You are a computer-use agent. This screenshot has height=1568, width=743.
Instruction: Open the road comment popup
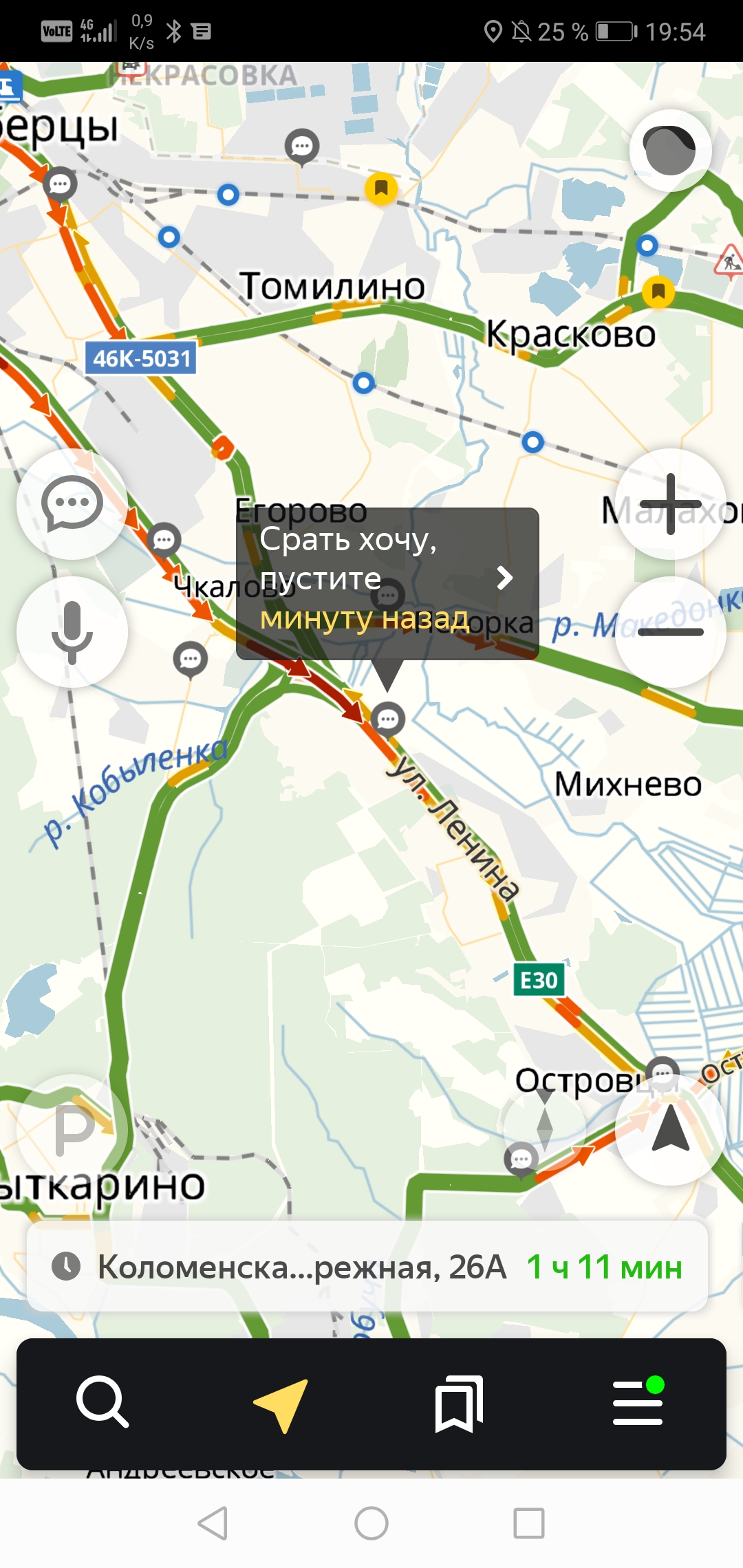[x=387, y=583]
